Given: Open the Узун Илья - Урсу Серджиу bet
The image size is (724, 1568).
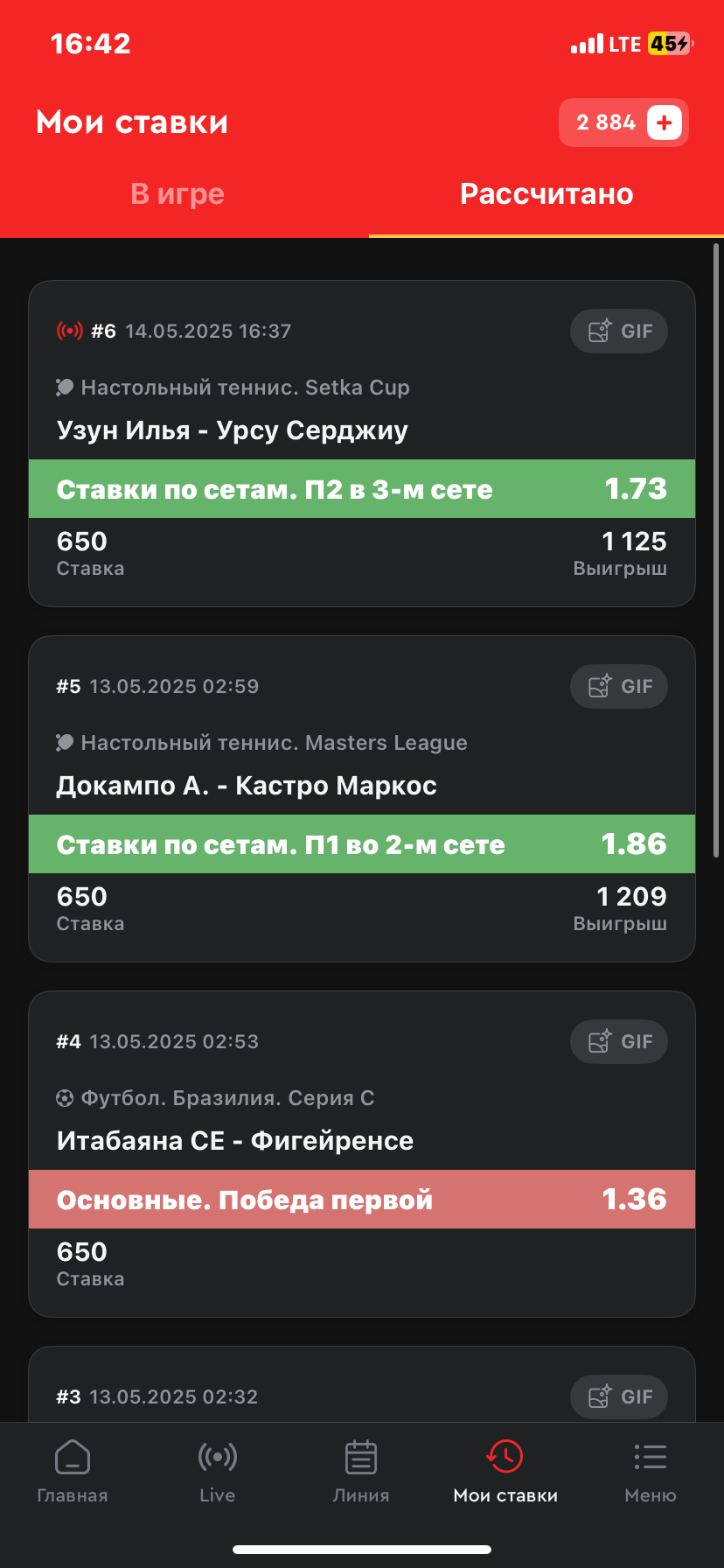Looking at the screenshot, I should tap(233, 430).
